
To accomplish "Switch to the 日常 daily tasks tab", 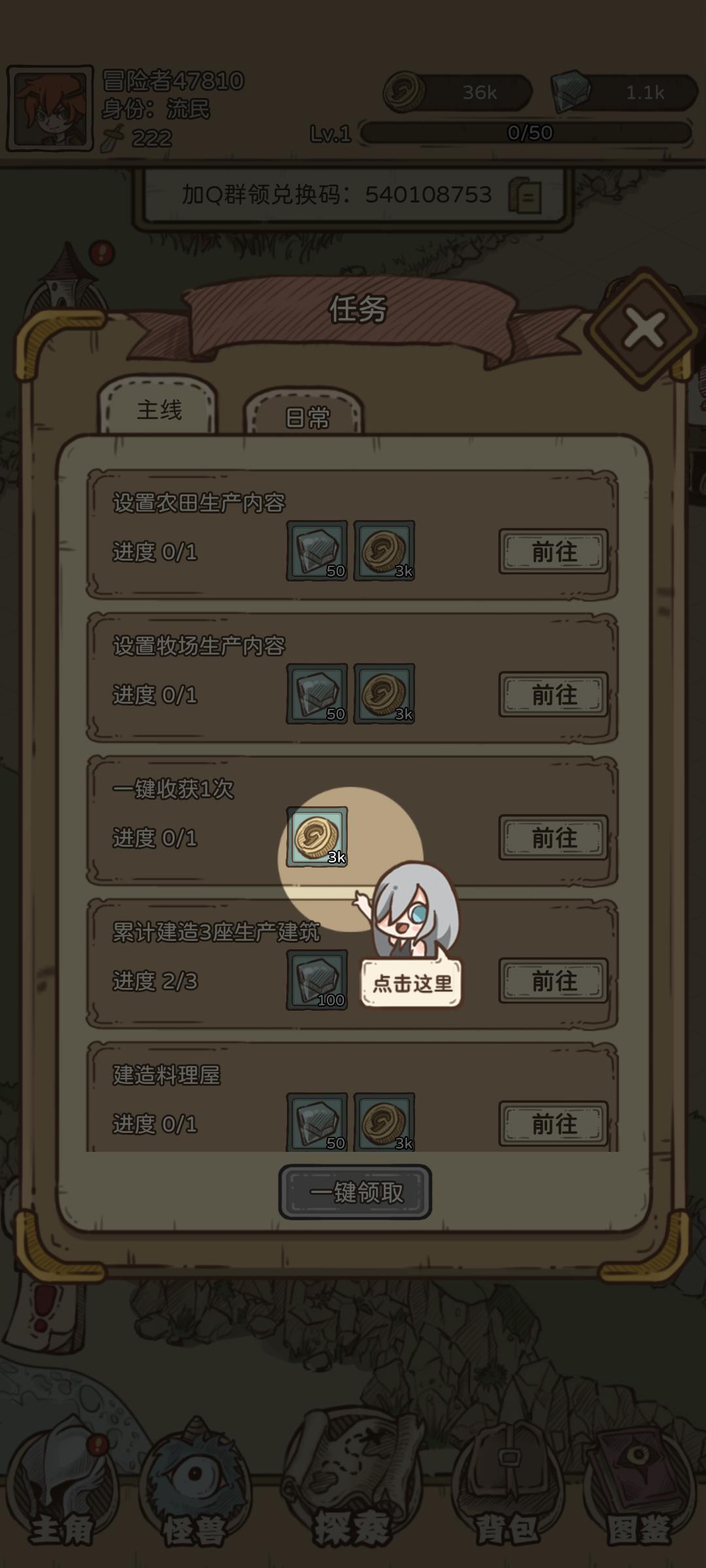I will click(307, 415).
